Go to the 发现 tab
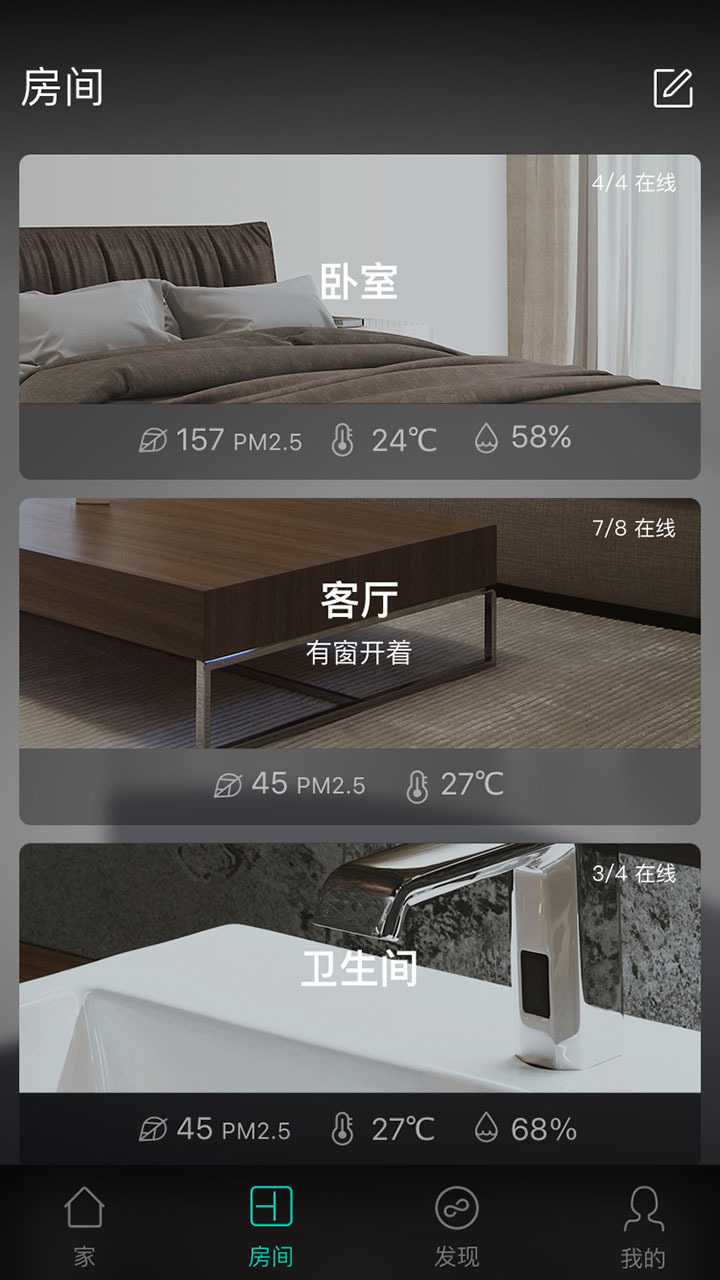The image size is (720, 1280). 457,1226
